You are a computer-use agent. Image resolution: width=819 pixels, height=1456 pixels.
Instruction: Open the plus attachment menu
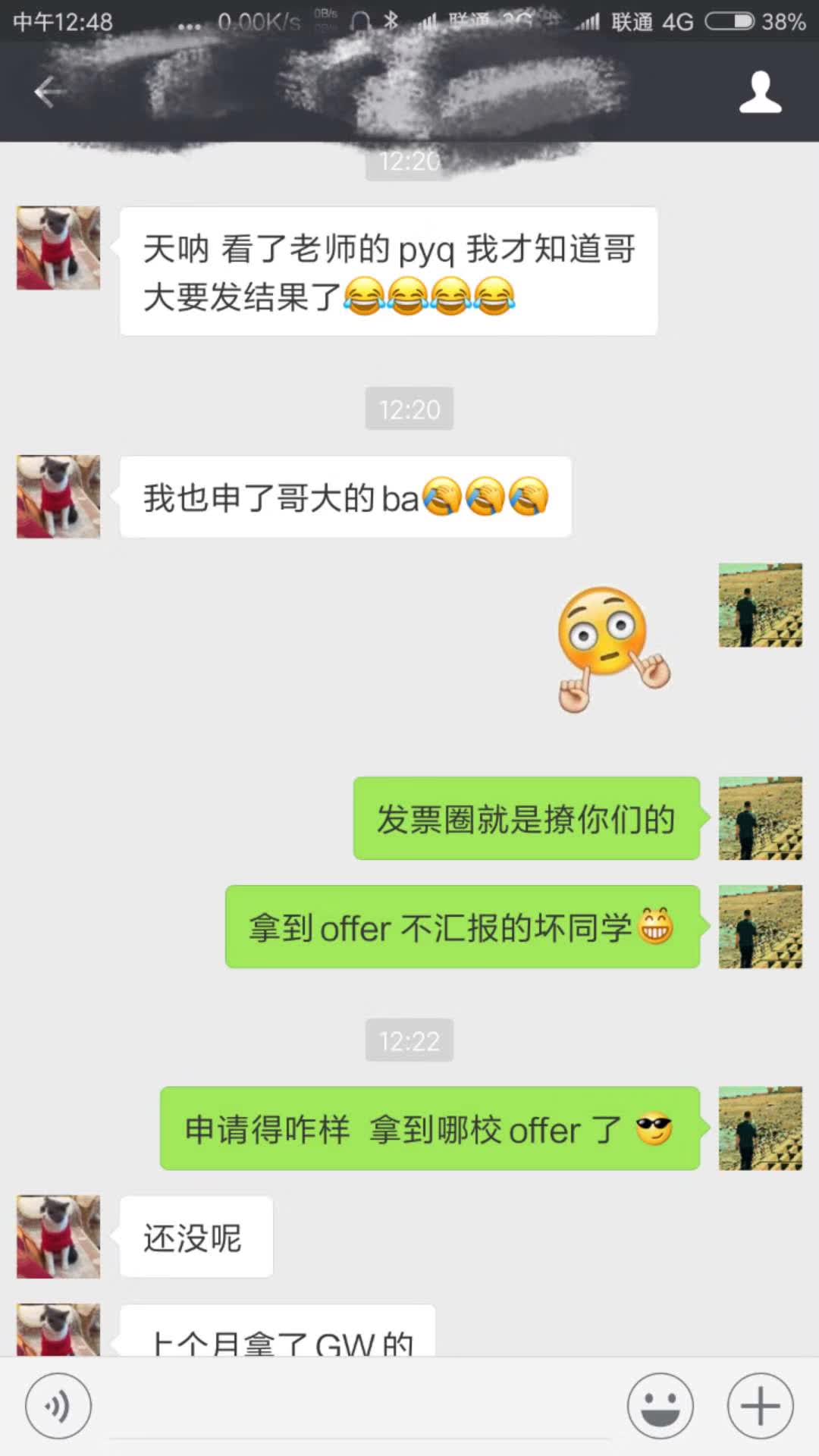[x=760, y=1406]
